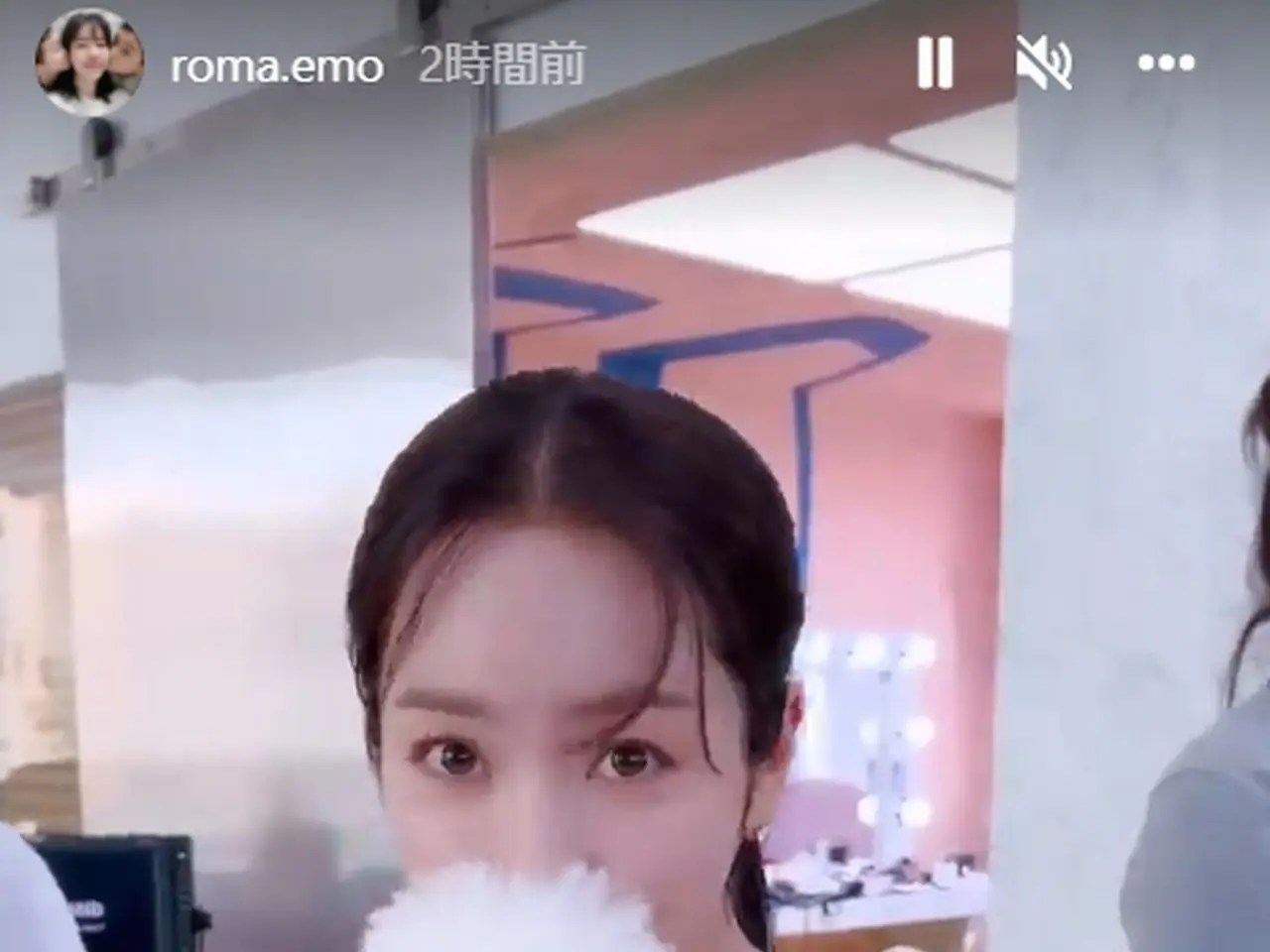Open roma.emo's profile picture

point(90,64)
